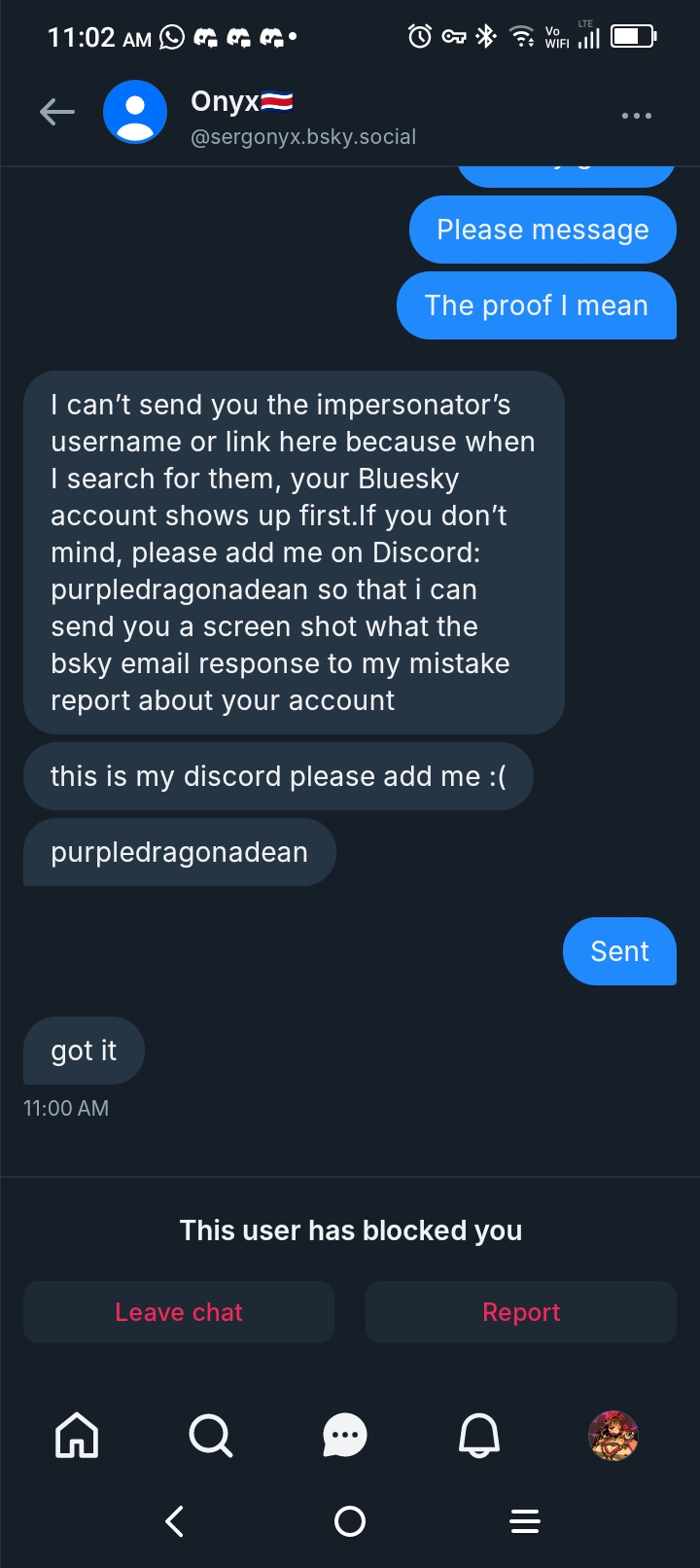
Task: Open Onyx's profile avatar in header
Action: [135, 113]
